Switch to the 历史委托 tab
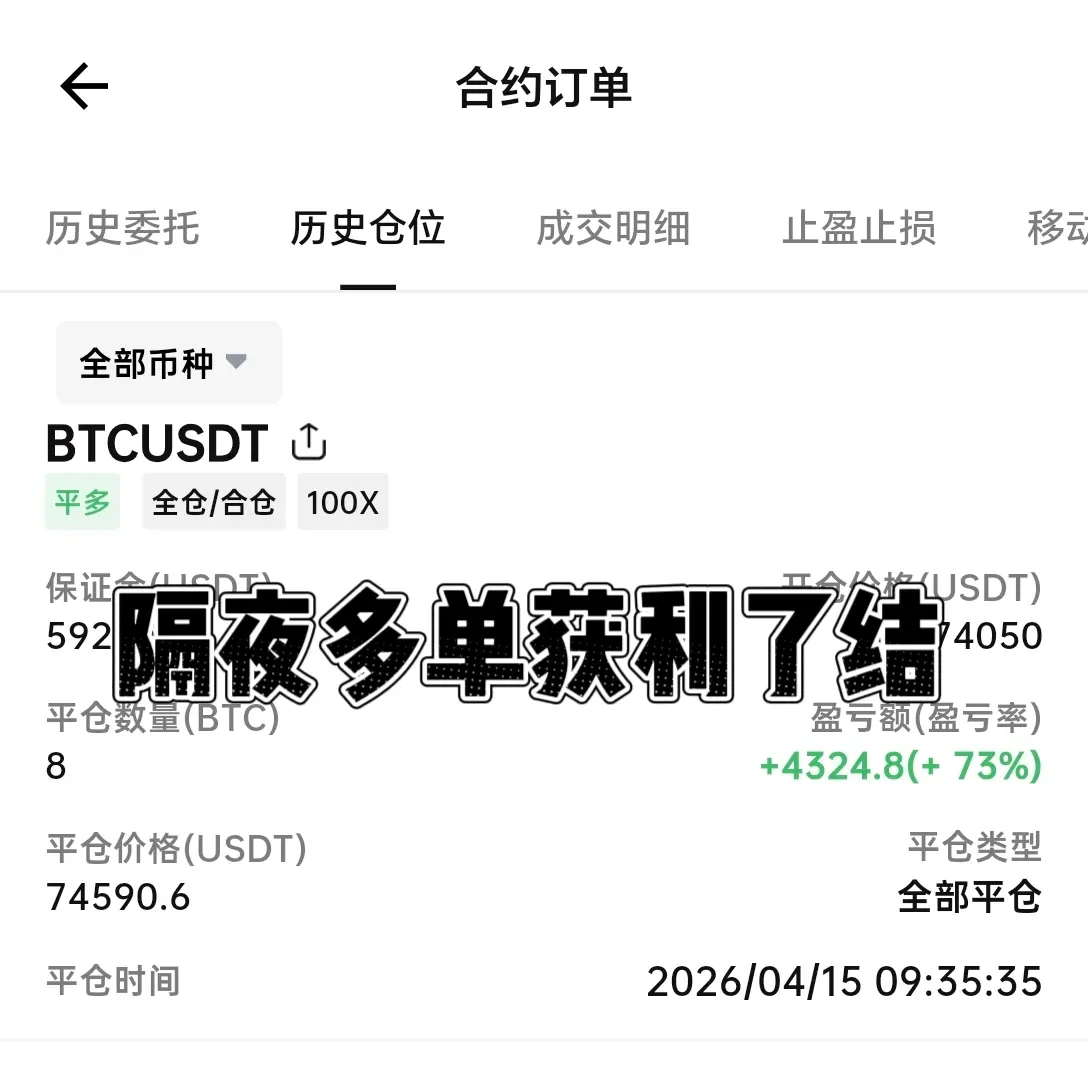The height and width of the screenshot is (1072, 1088). pos(122,229)
